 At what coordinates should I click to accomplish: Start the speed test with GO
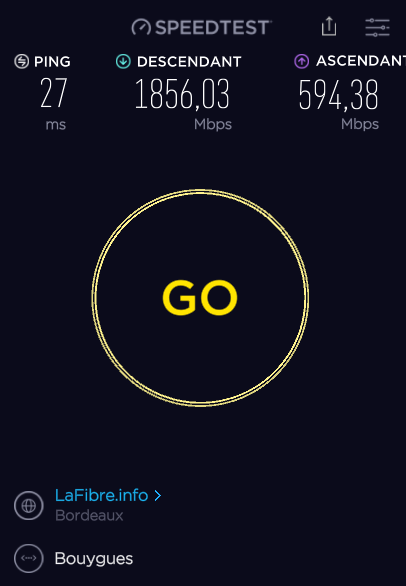(x=200, y=297)
